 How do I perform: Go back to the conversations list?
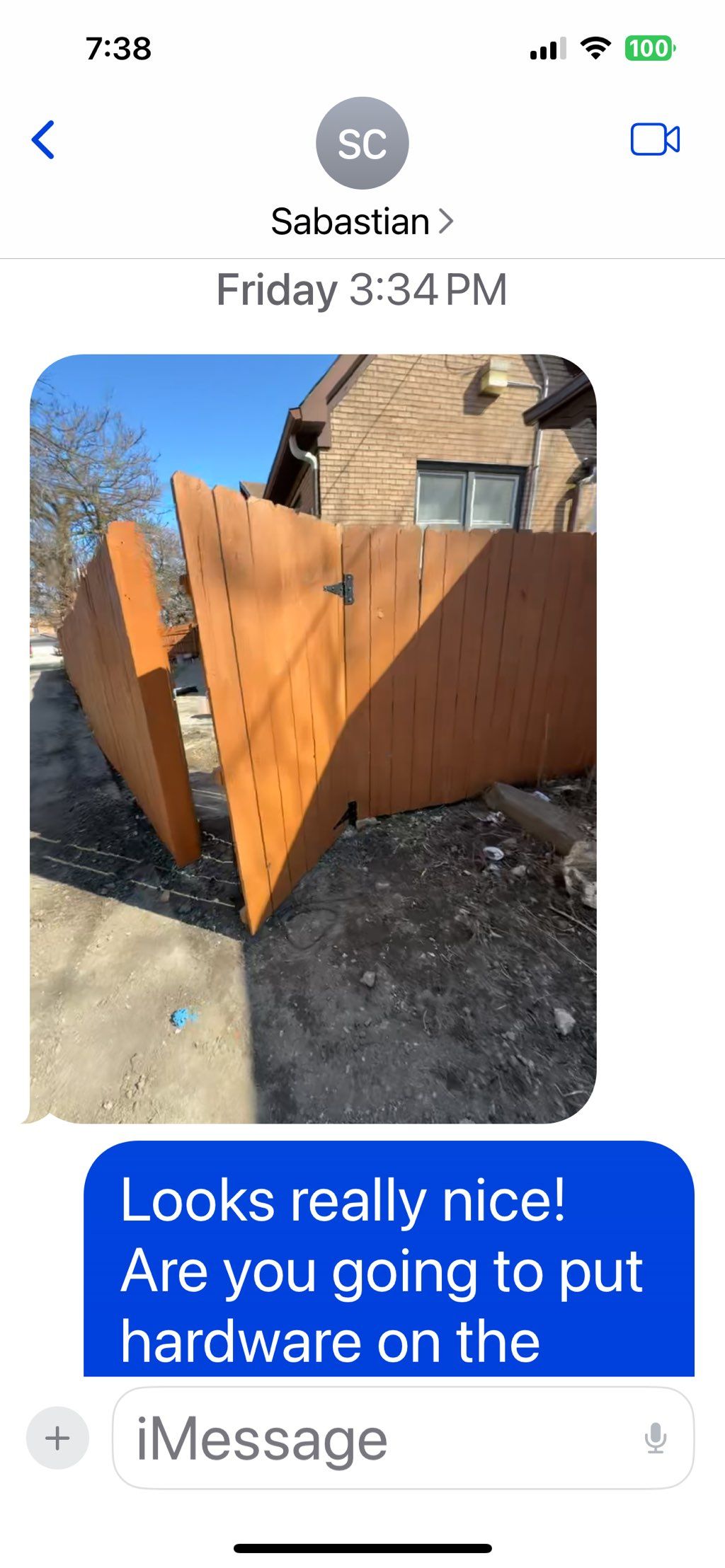43,139
